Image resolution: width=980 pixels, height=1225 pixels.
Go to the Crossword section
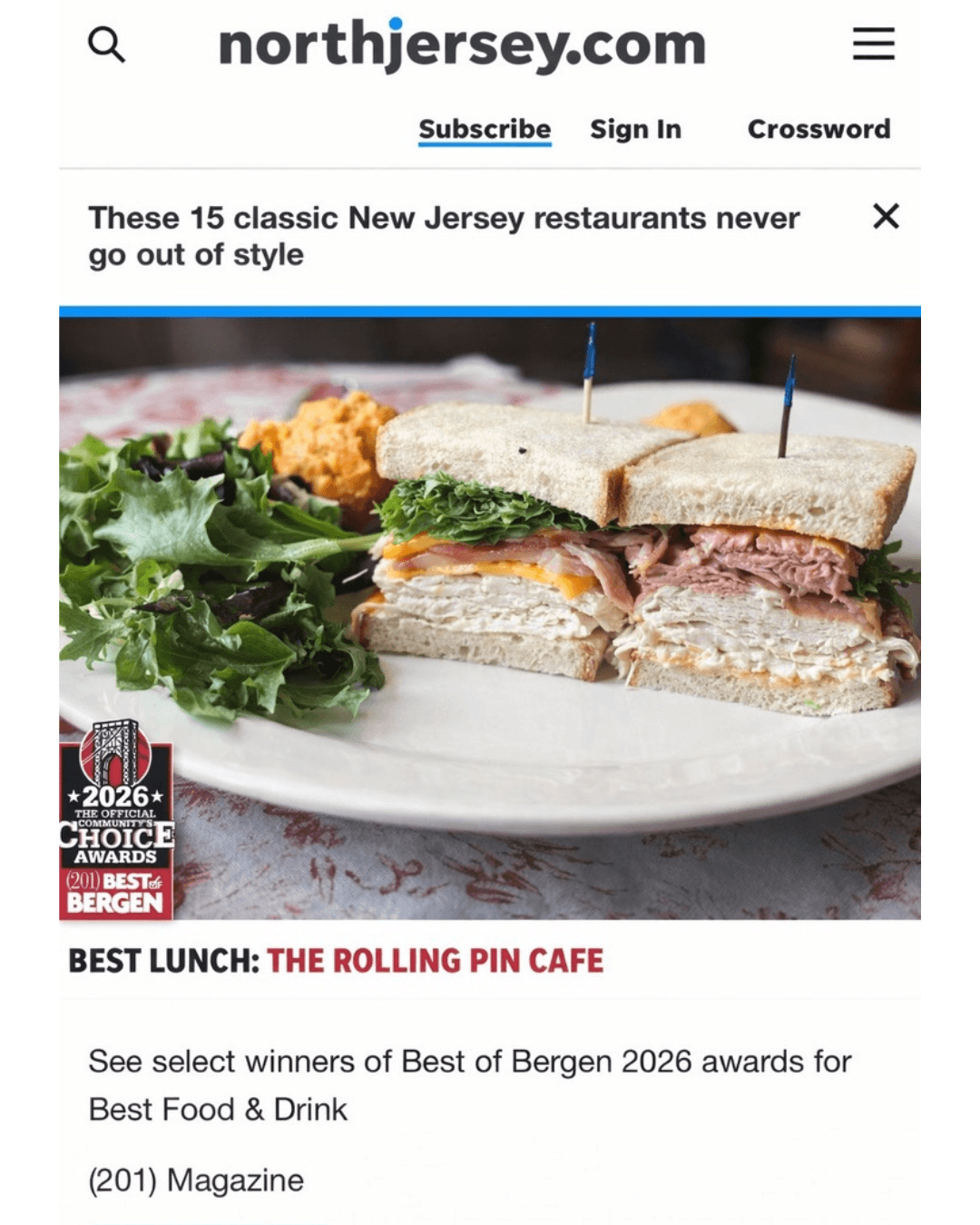[818, 129]
